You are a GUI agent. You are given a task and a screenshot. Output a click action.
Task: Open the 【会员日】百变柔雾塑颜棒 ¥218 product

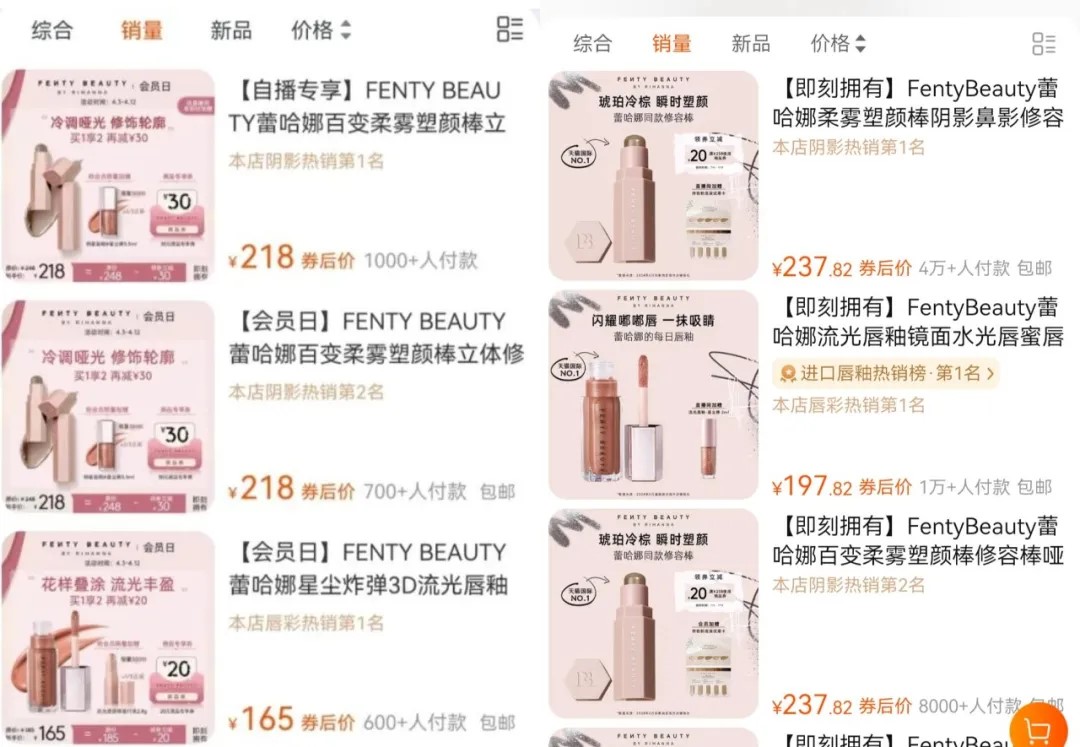click(x=376, y=337)
